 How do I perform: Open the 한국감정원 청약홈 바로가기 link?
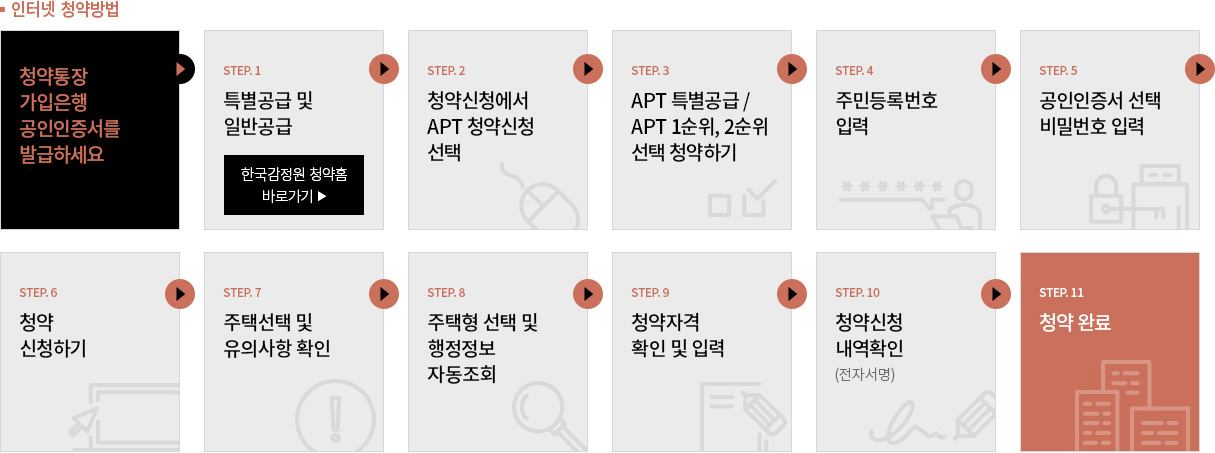[x=294, y=185]
